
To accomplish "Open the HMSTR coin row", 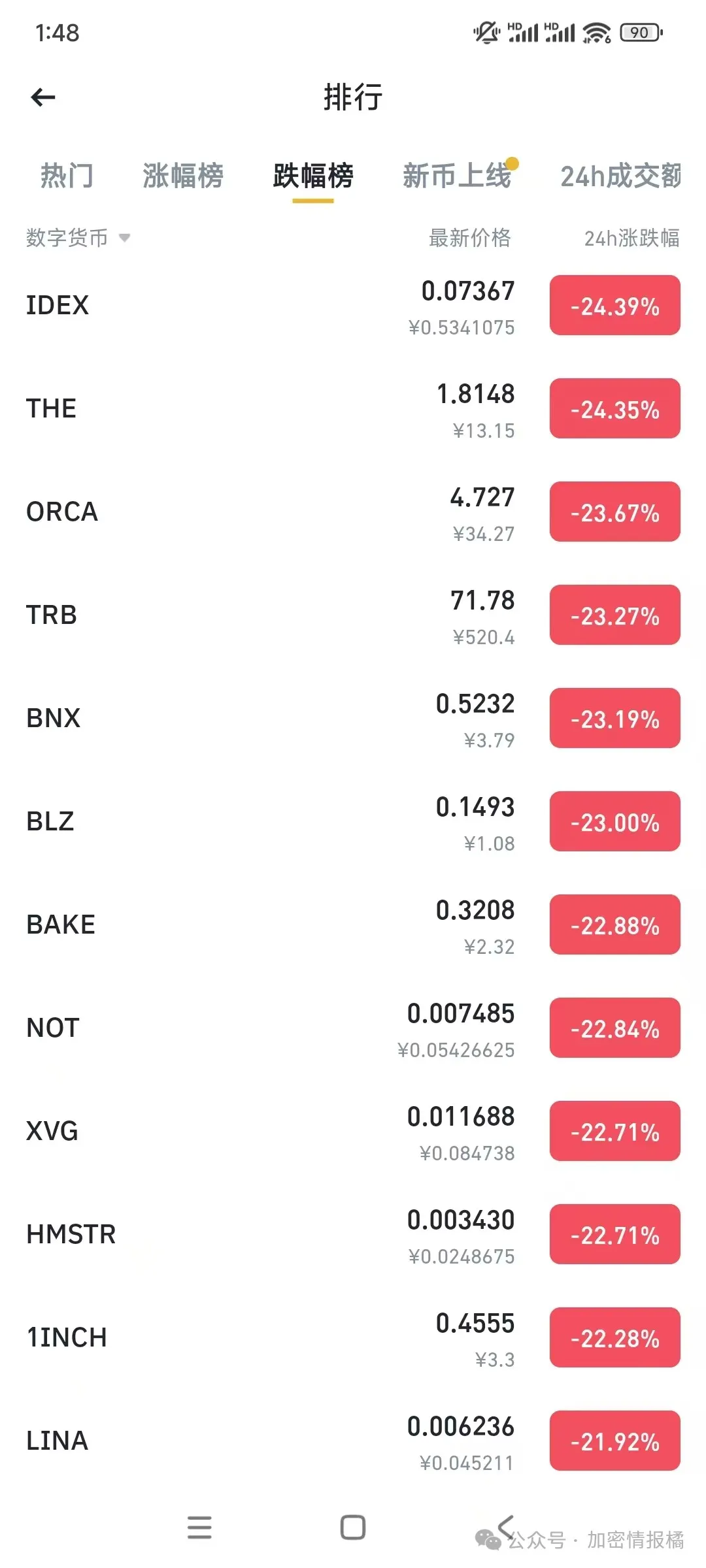I will click(x=353, y=1235).
